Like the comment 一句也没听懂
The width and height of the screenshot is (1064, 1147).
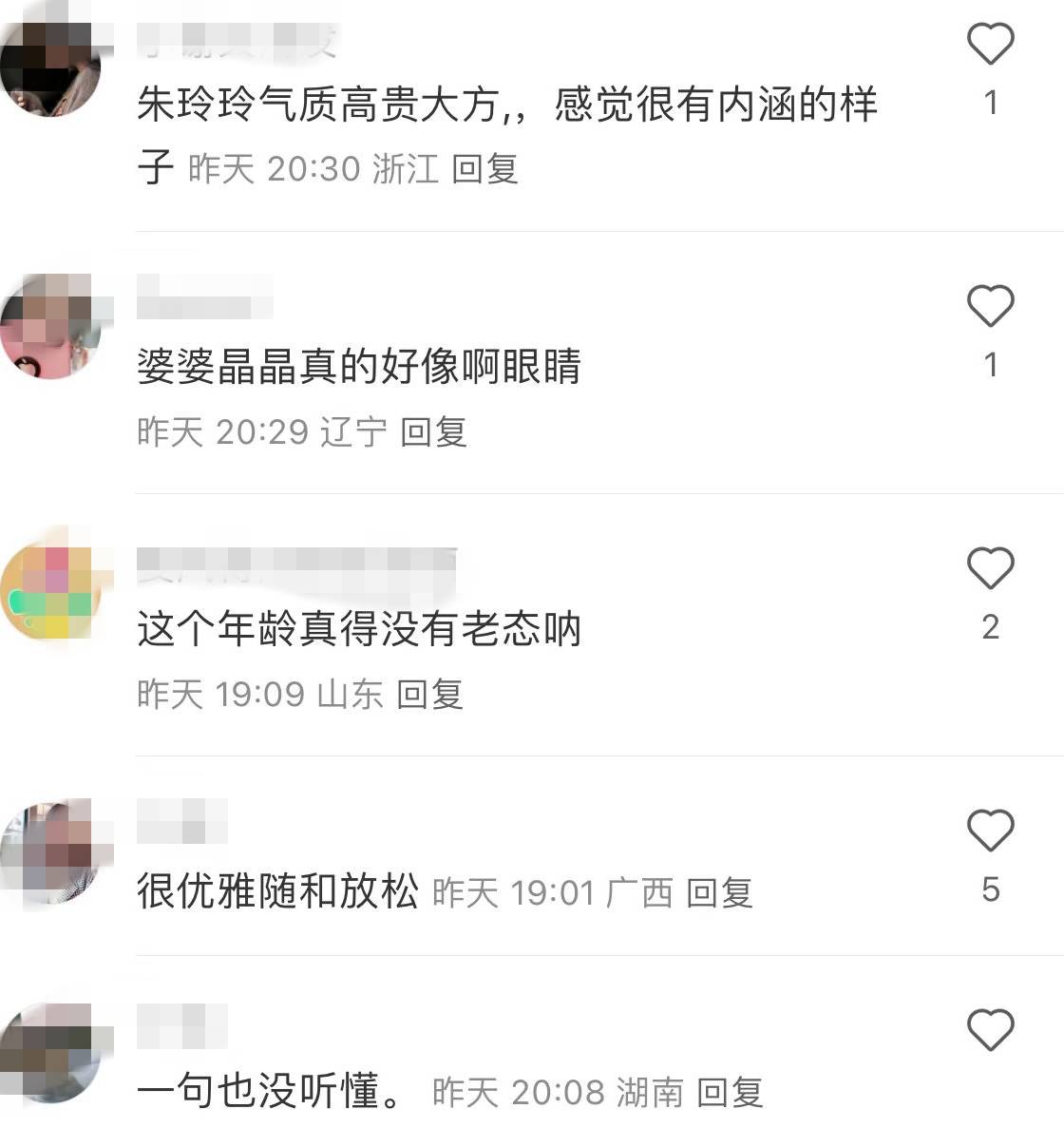point(990,1031)
